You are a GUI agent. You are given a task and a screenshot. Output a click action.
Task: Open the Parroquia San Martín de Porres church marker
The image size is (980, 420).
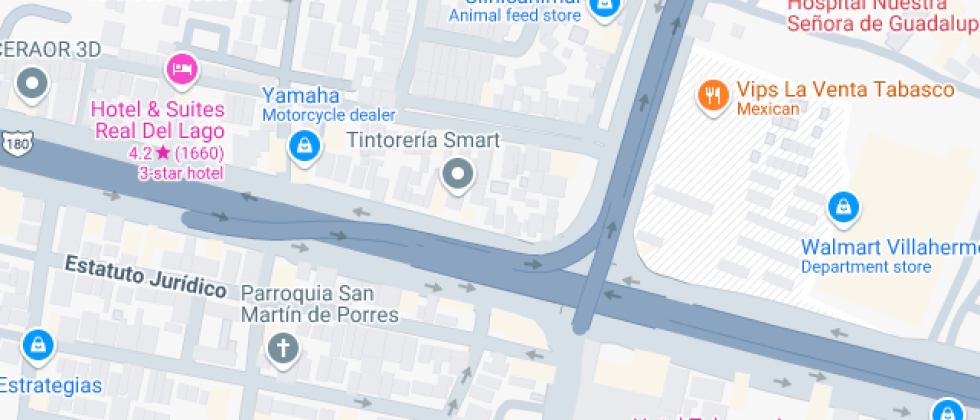point(283,348)
